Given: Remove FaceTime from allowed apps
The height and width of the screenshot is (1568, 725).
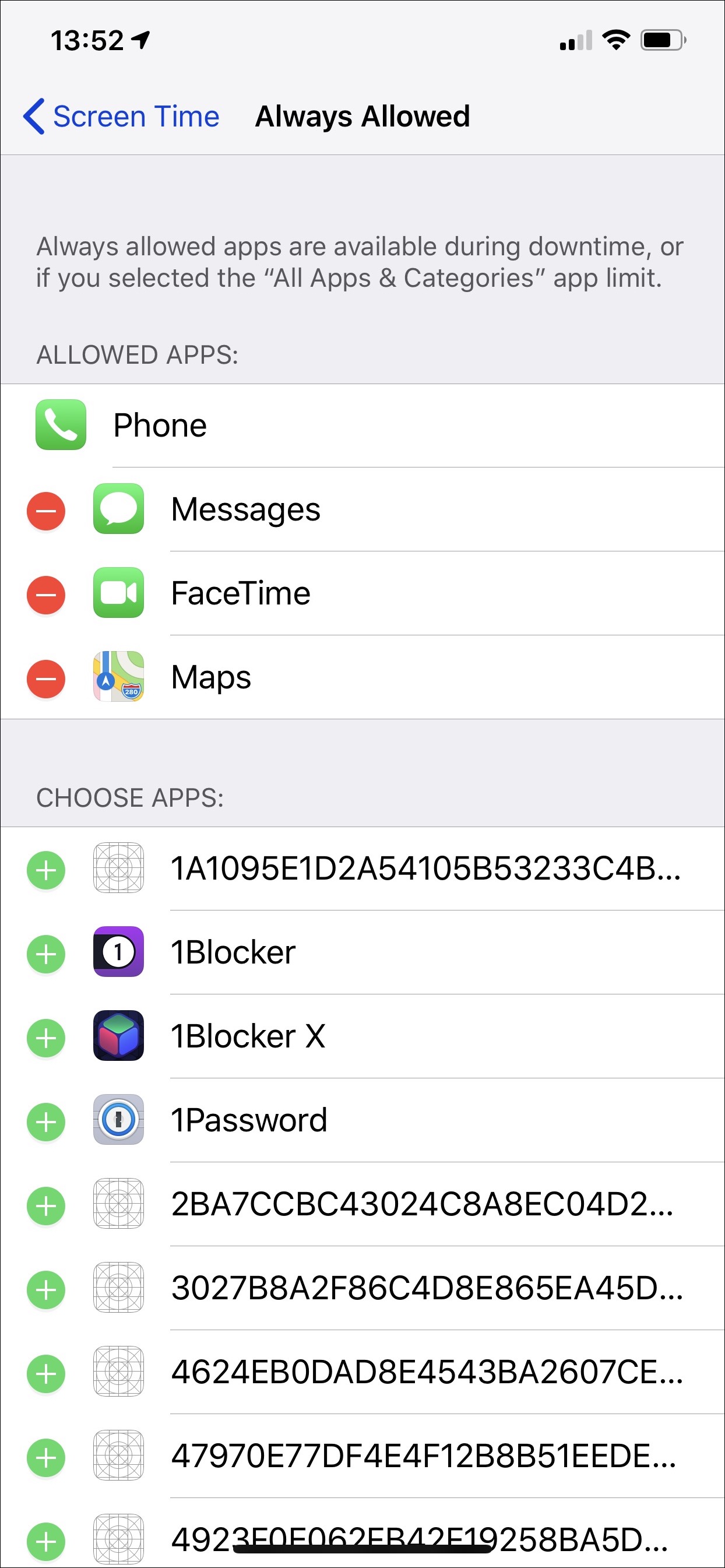Looking at the screenshot, I should (x=46, y=594).
